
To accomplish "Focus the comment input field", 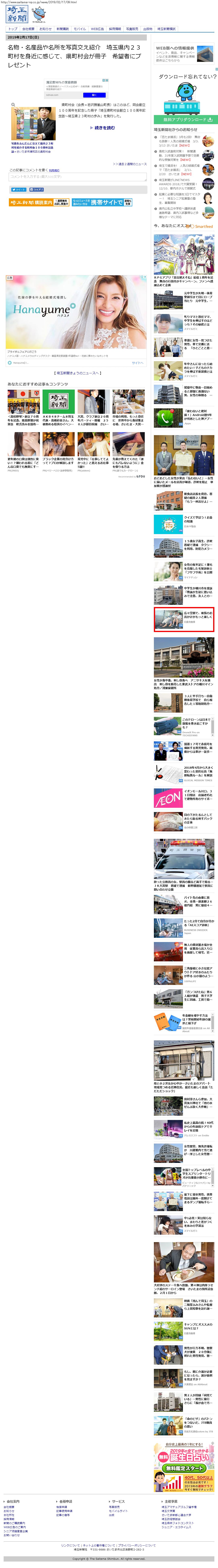I will tap(77, 177).
